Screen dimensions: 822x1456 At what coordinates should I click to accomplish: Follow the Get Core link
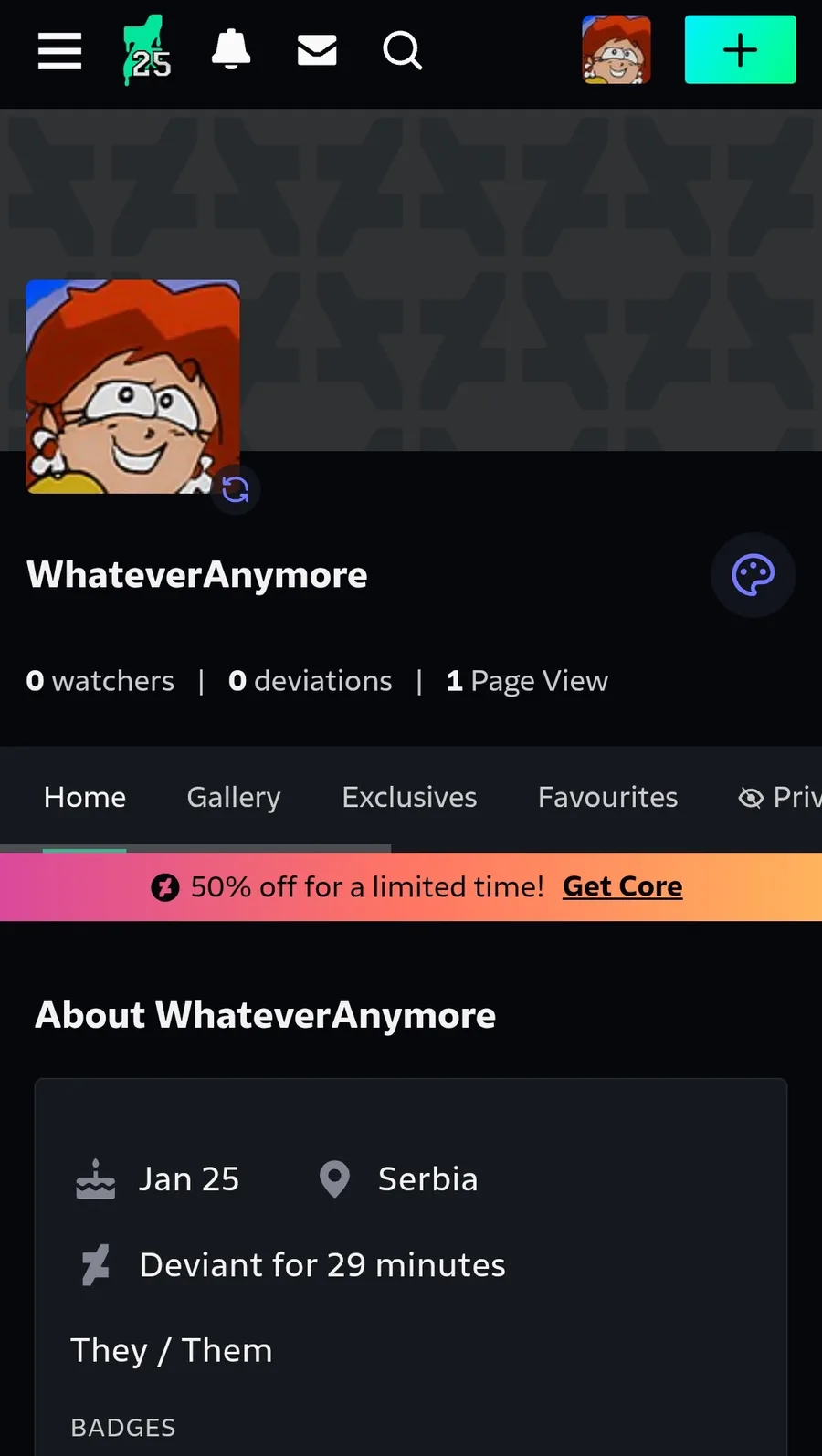[x=622, y=886]
